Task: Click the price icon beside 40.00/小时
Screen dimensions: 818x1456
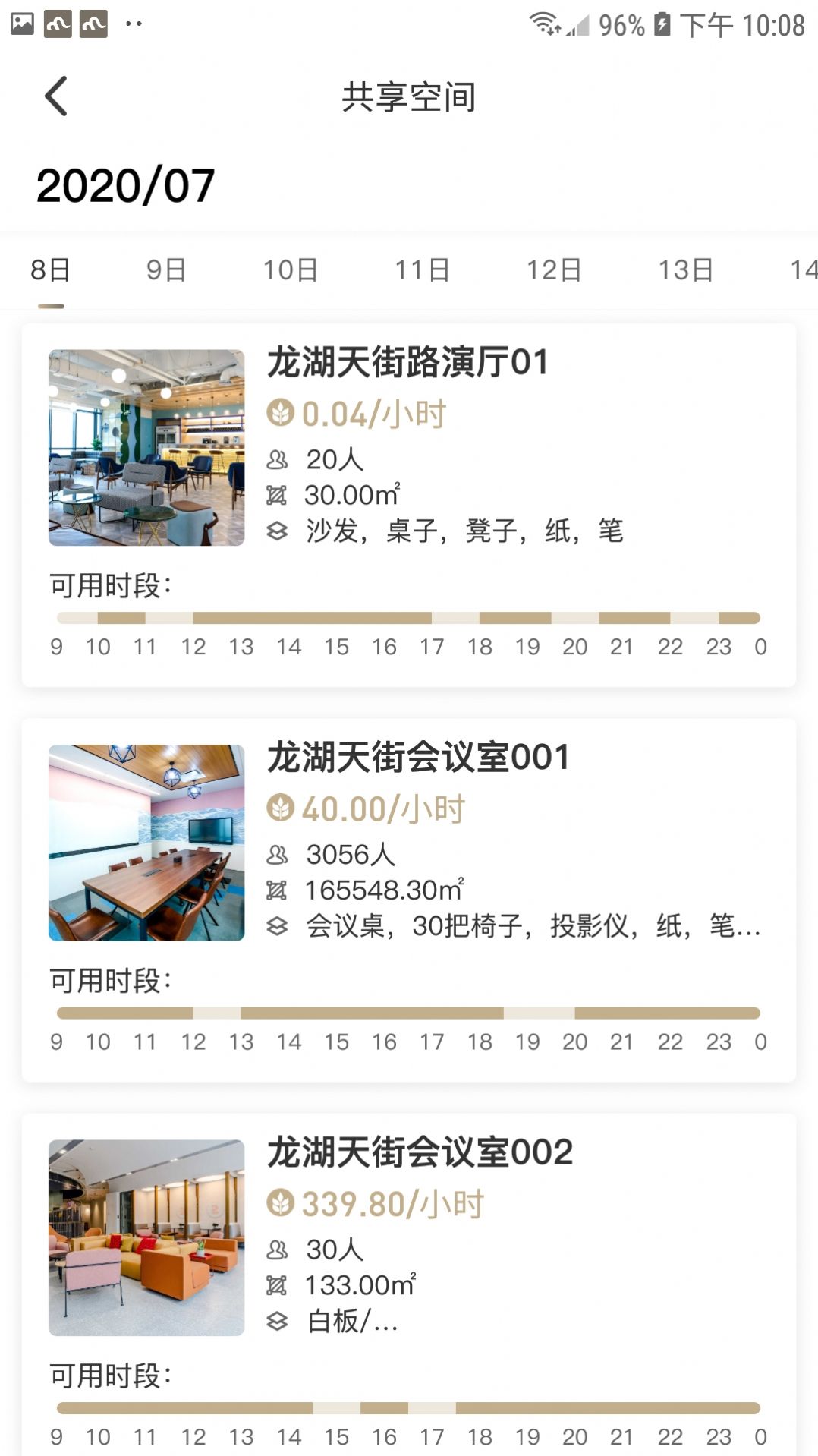Action: 280,808
